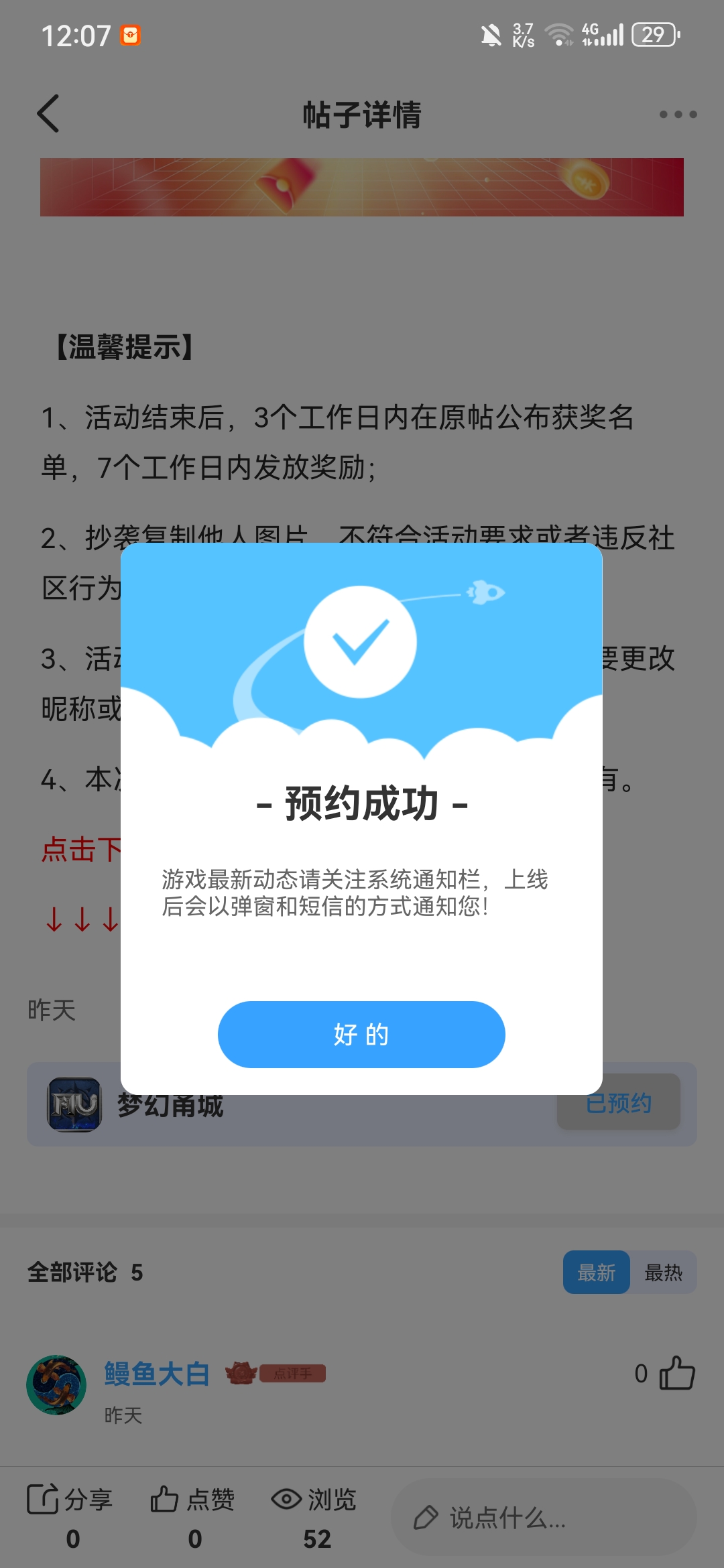Confirm the dialog with 好的 button

[x=361, y=1034]
